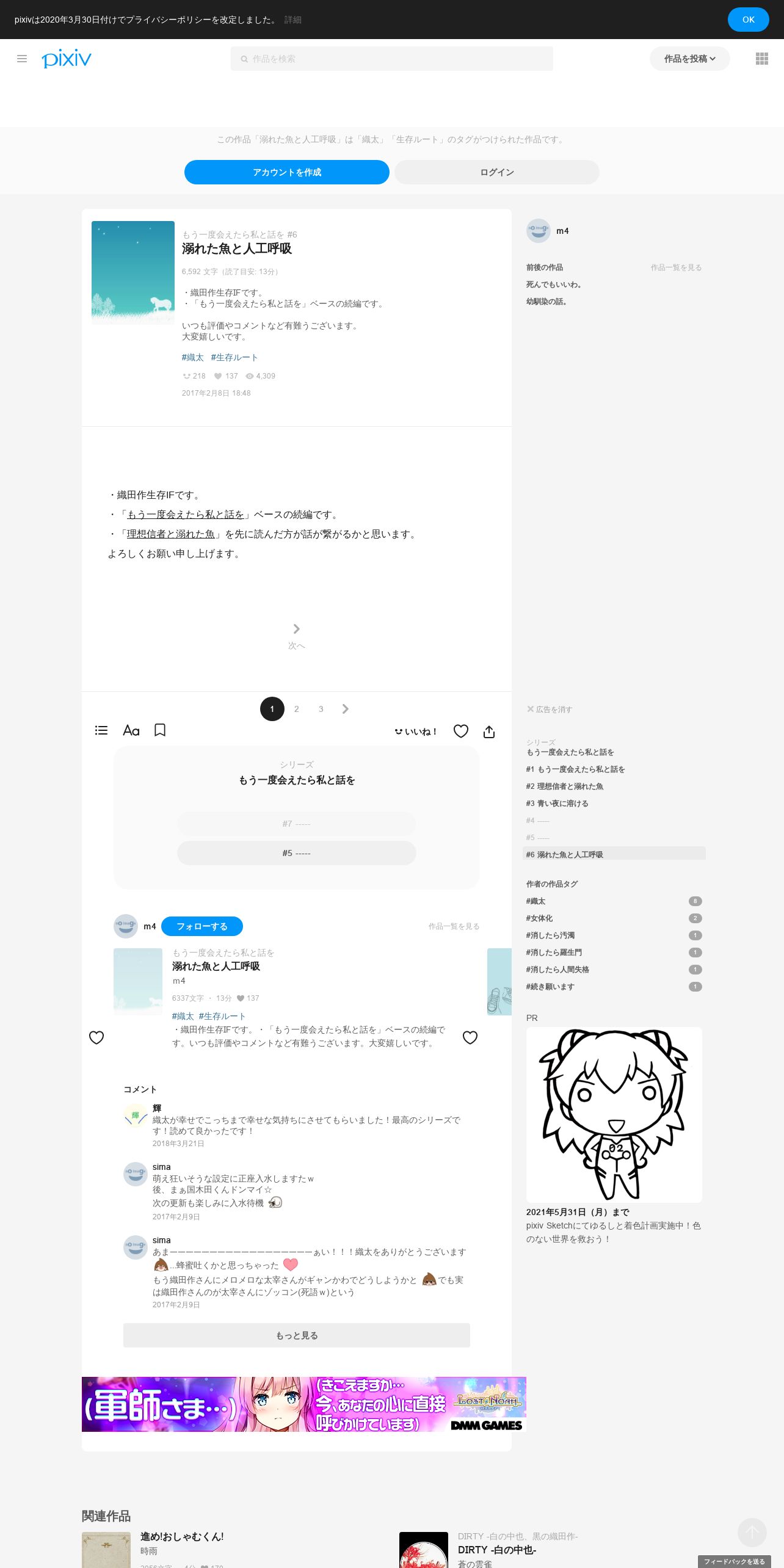Share this novel via the share icon
This screenshot has width=784, height=1568.
pyautogui.click(x=489, y=731)
